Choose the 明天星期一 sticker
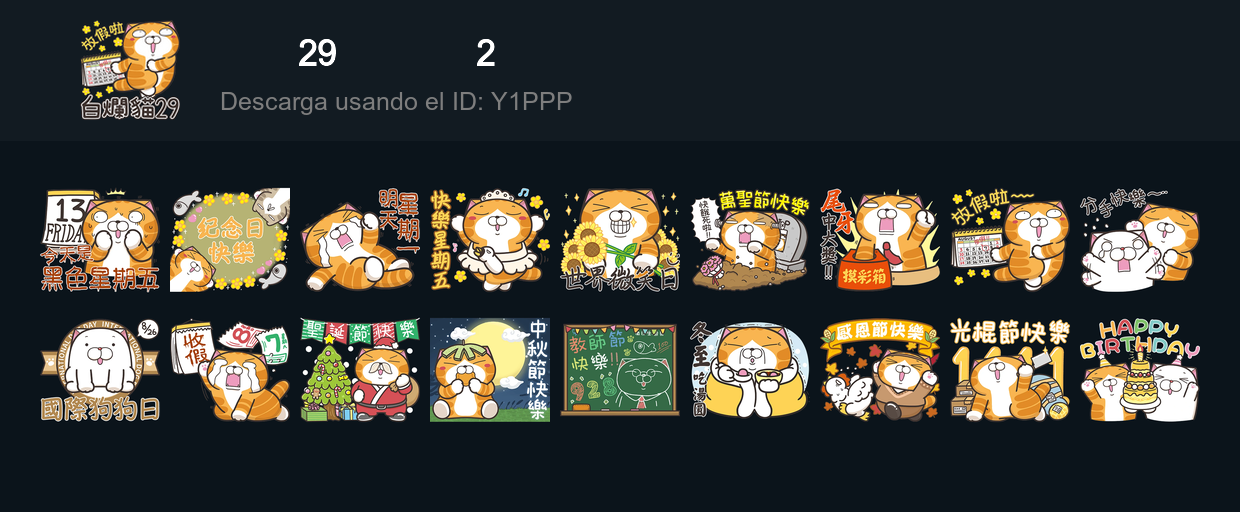 [x=360, y=240]
